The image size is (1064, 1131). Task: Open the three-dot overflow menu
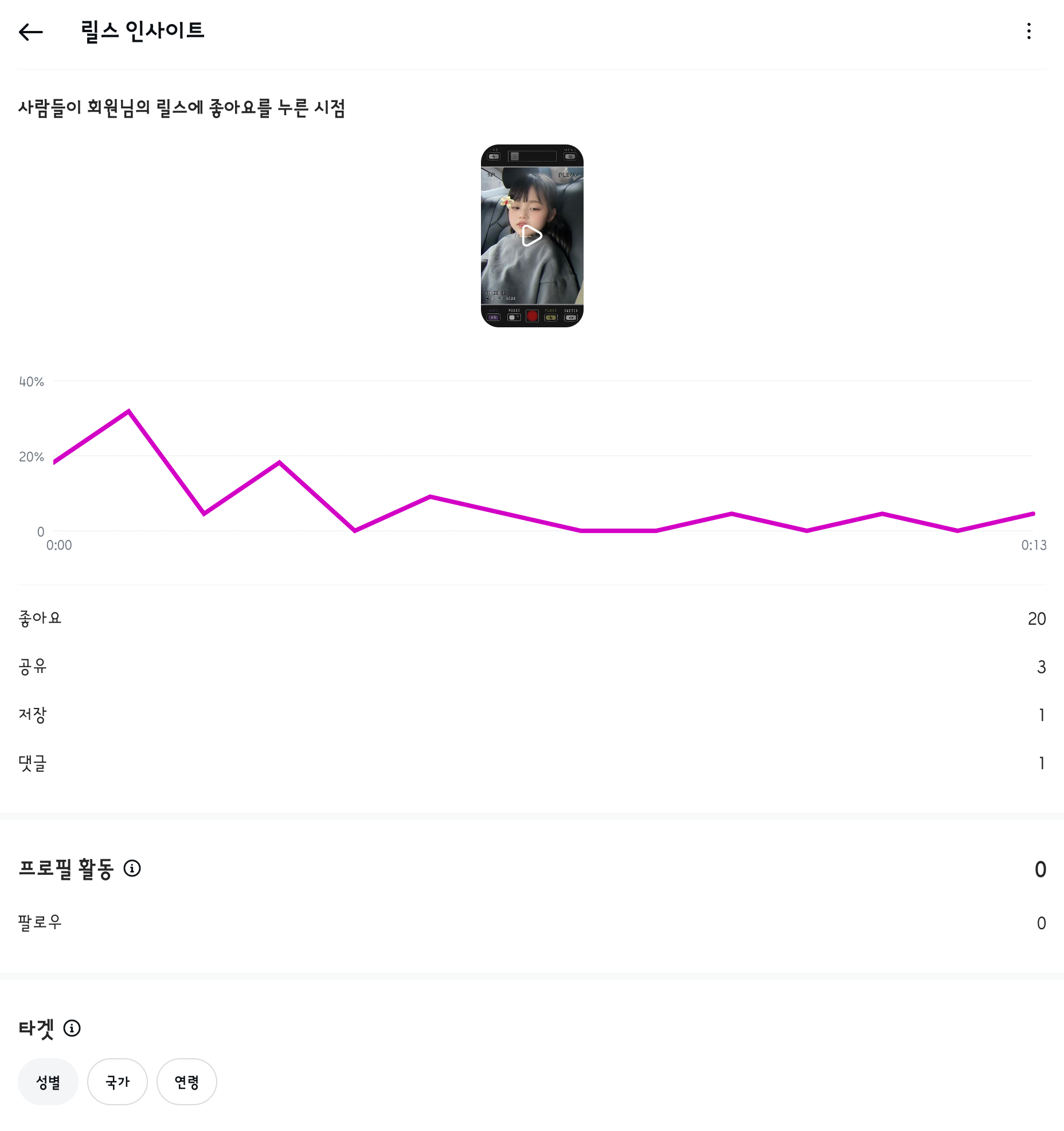[x=1029, y=31]
